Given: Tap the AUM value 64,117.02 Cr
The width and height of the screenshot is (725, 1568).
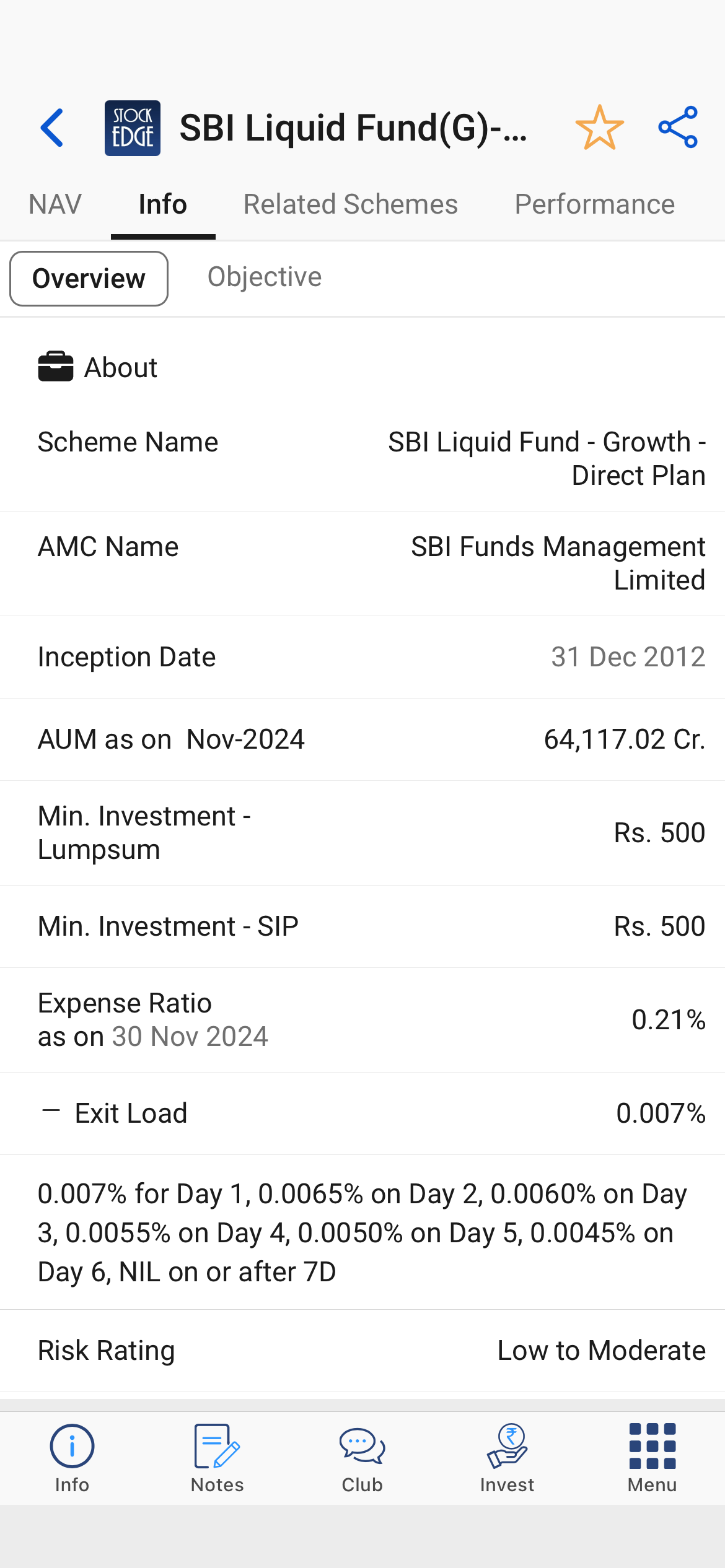Looking at the screenshot, I should [x=625, y=739].
